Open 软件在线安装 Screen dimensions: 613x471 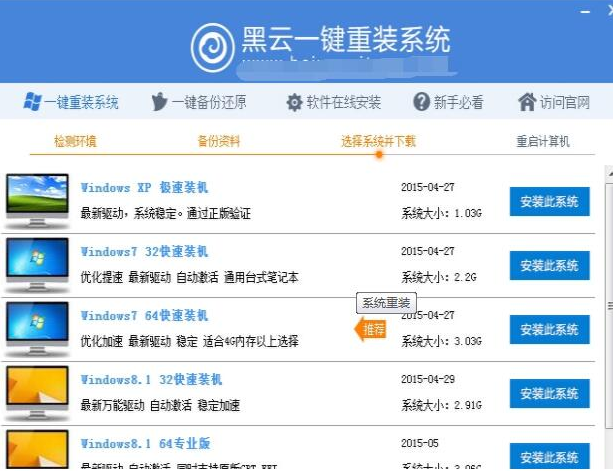[333, 102]
